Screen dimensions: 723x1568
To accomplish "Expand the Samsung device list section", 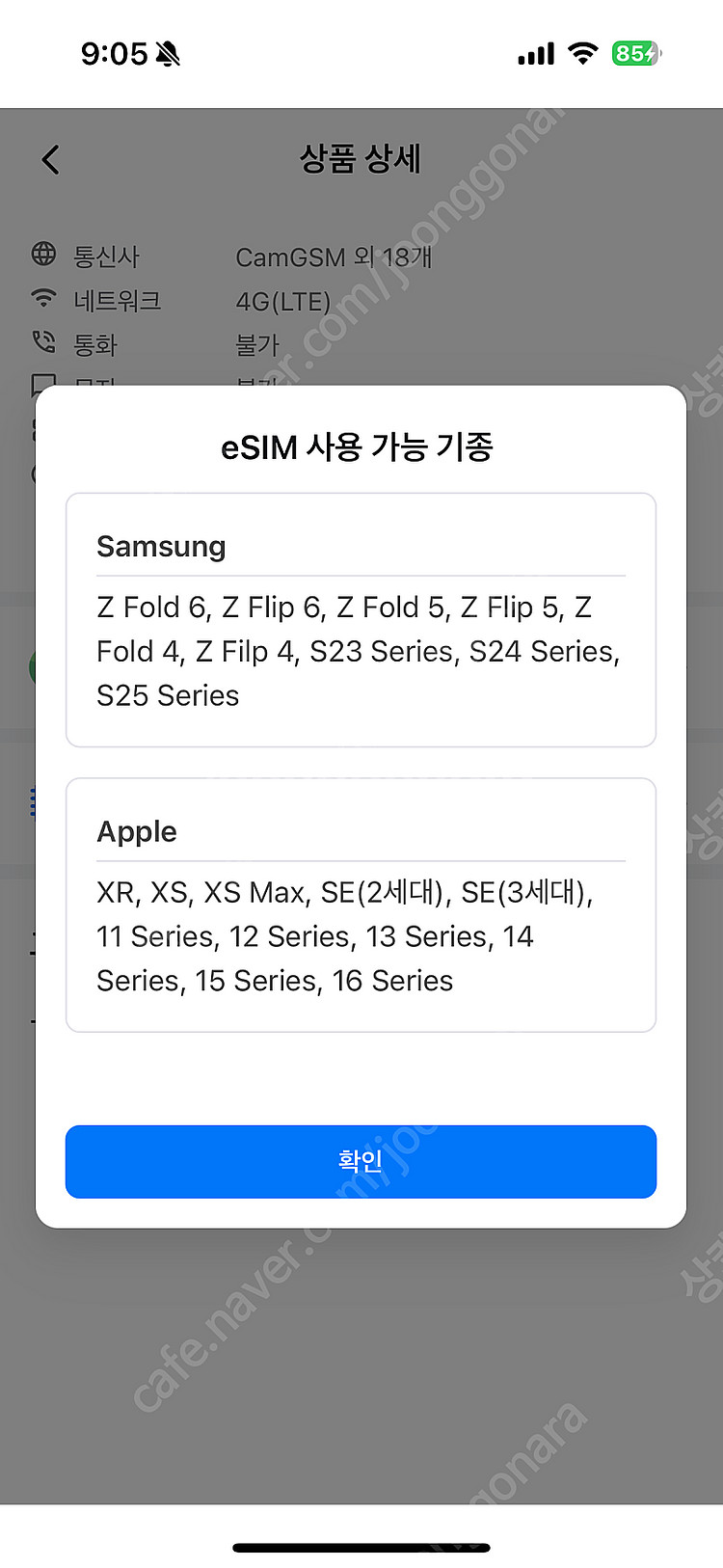I will [160, 546].
